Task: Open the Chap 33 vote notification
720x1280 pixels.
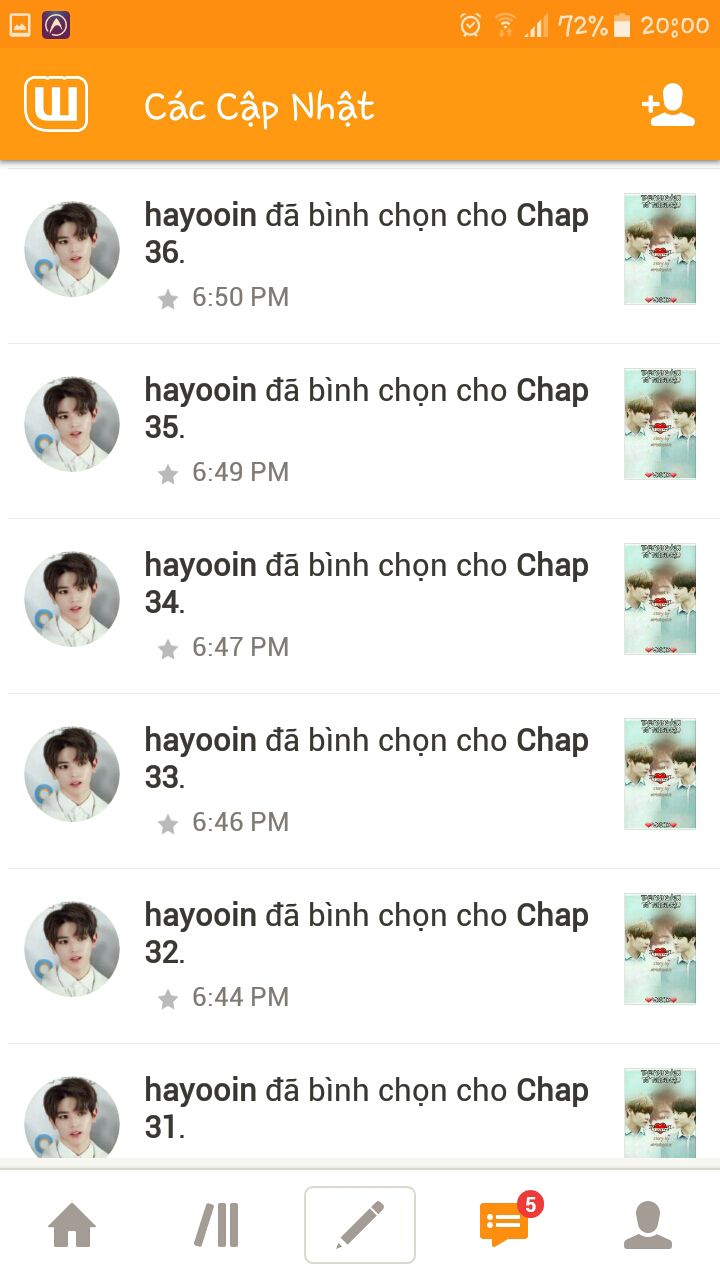Action: pyautogui.click(x=364, y=781)
